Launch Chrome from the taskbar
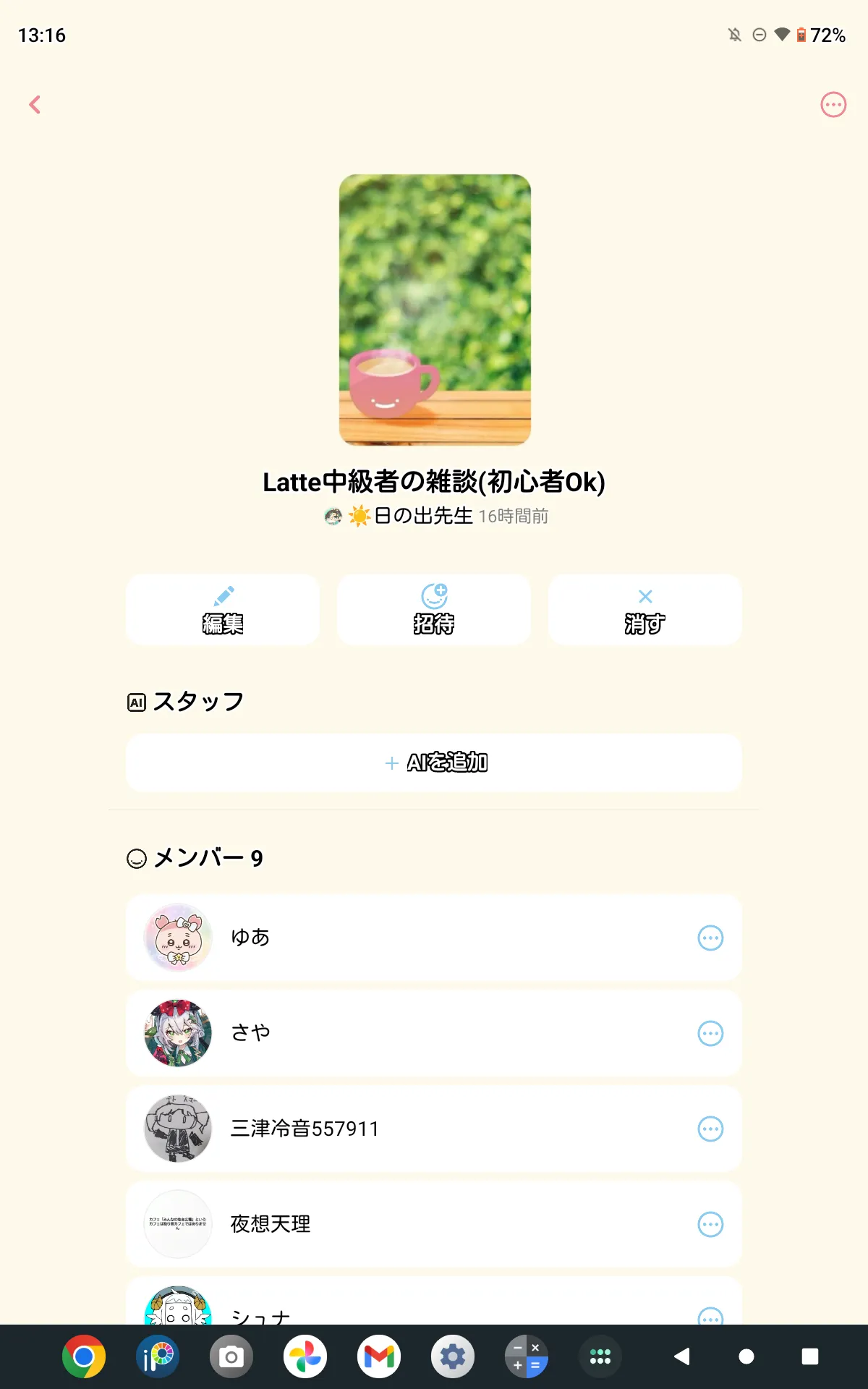 coord(84,1356)
